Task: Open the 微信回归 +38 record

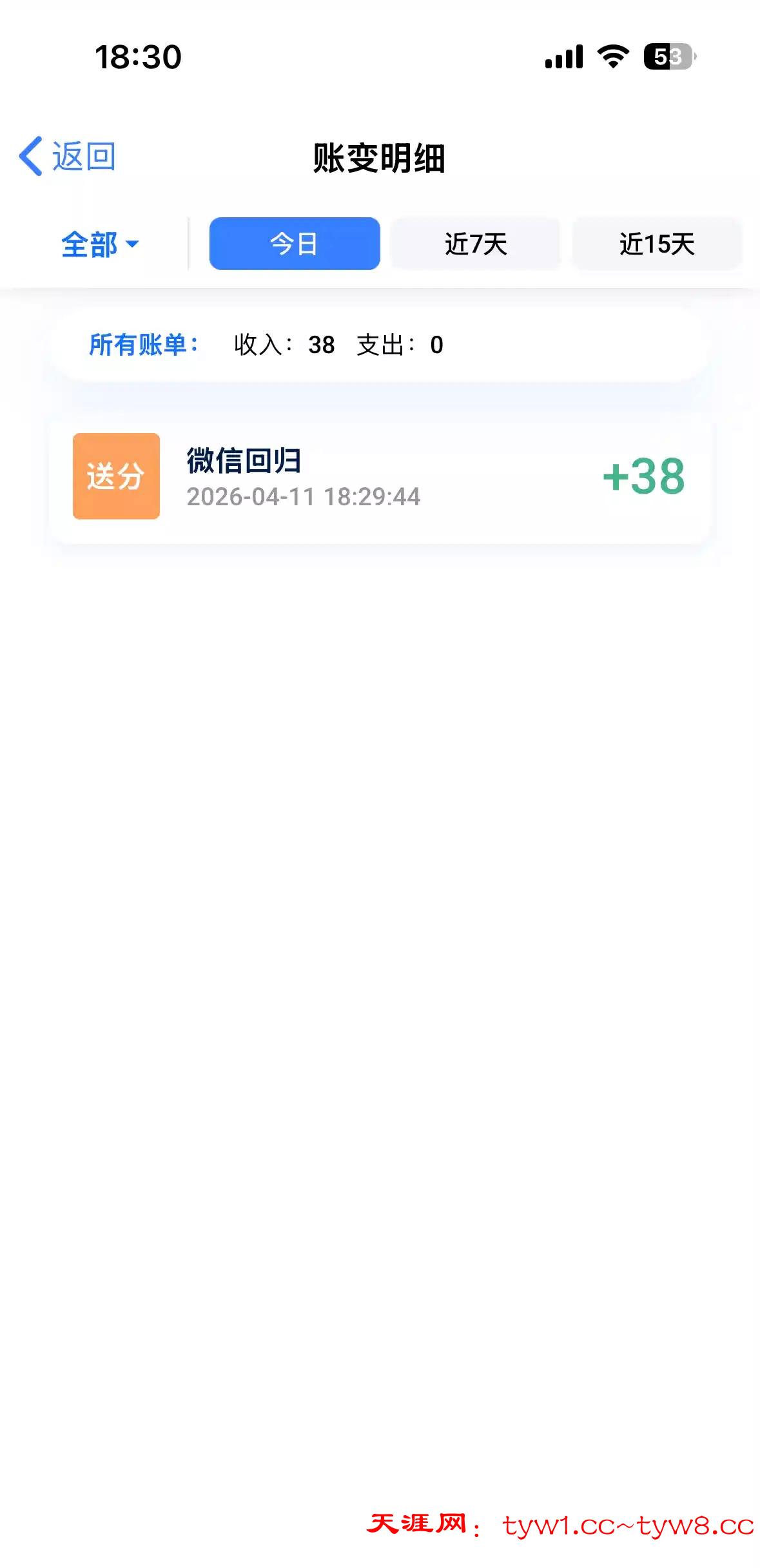Action: point(379,477)
